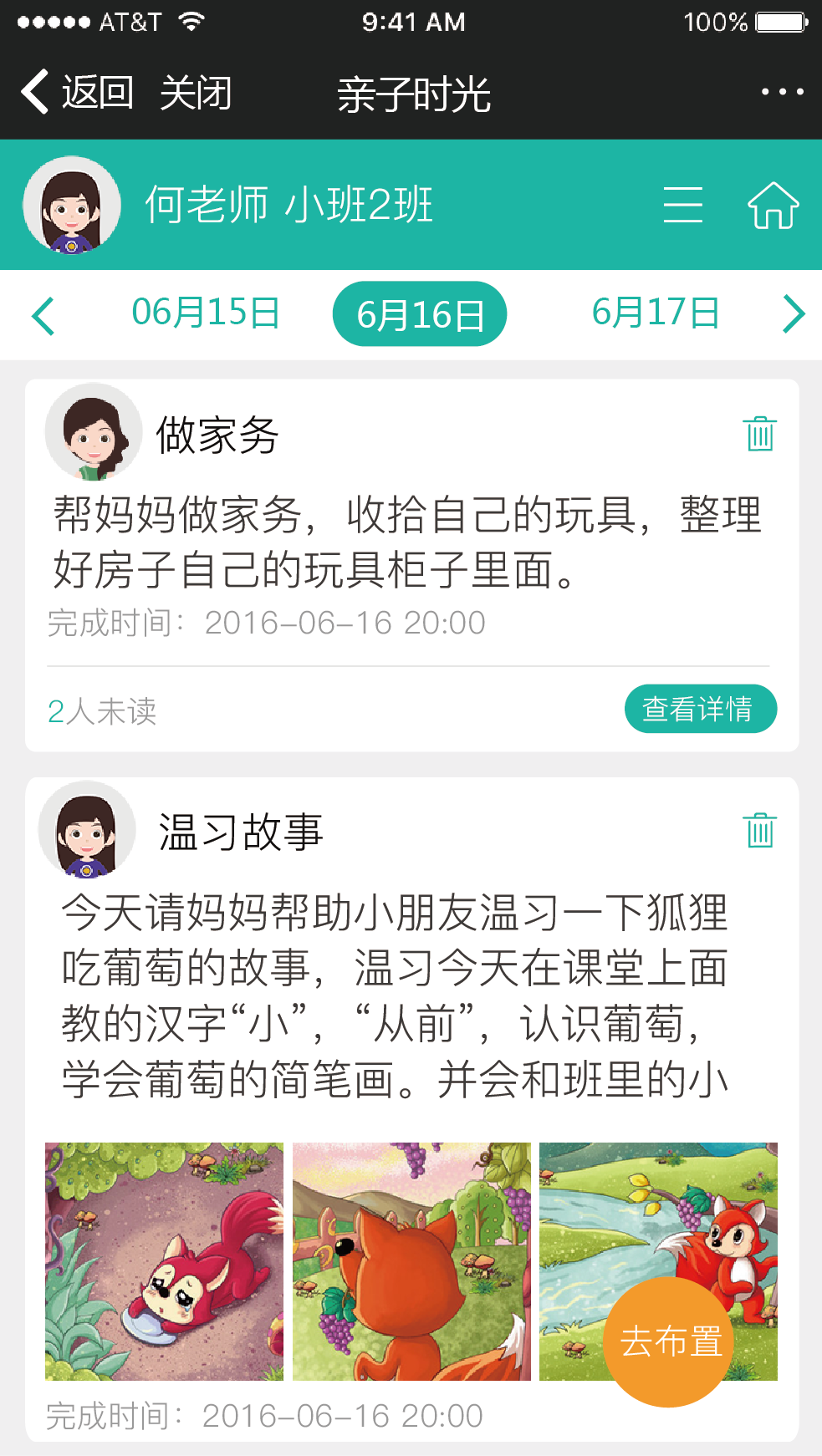Open the crying fox story picture
Viewport: 822px width, 1456px height.
164,1261
